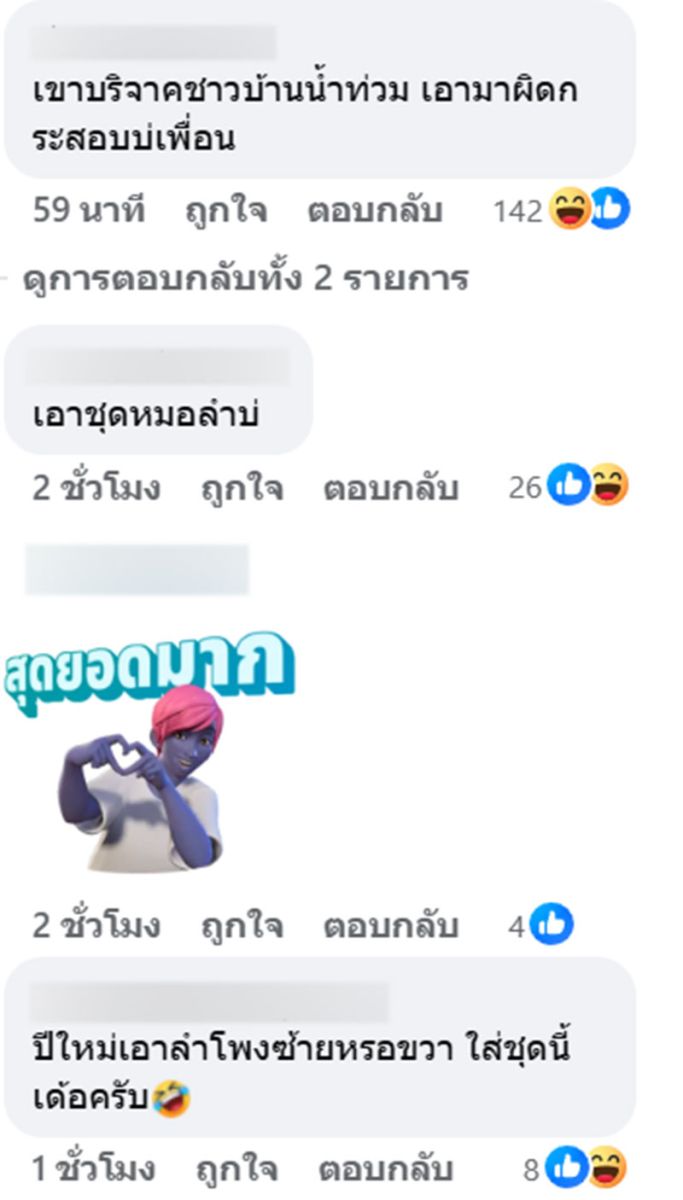
Task: Like the เอาชุดหมอลำบ่ comment
Action: (x=241, y=488)
